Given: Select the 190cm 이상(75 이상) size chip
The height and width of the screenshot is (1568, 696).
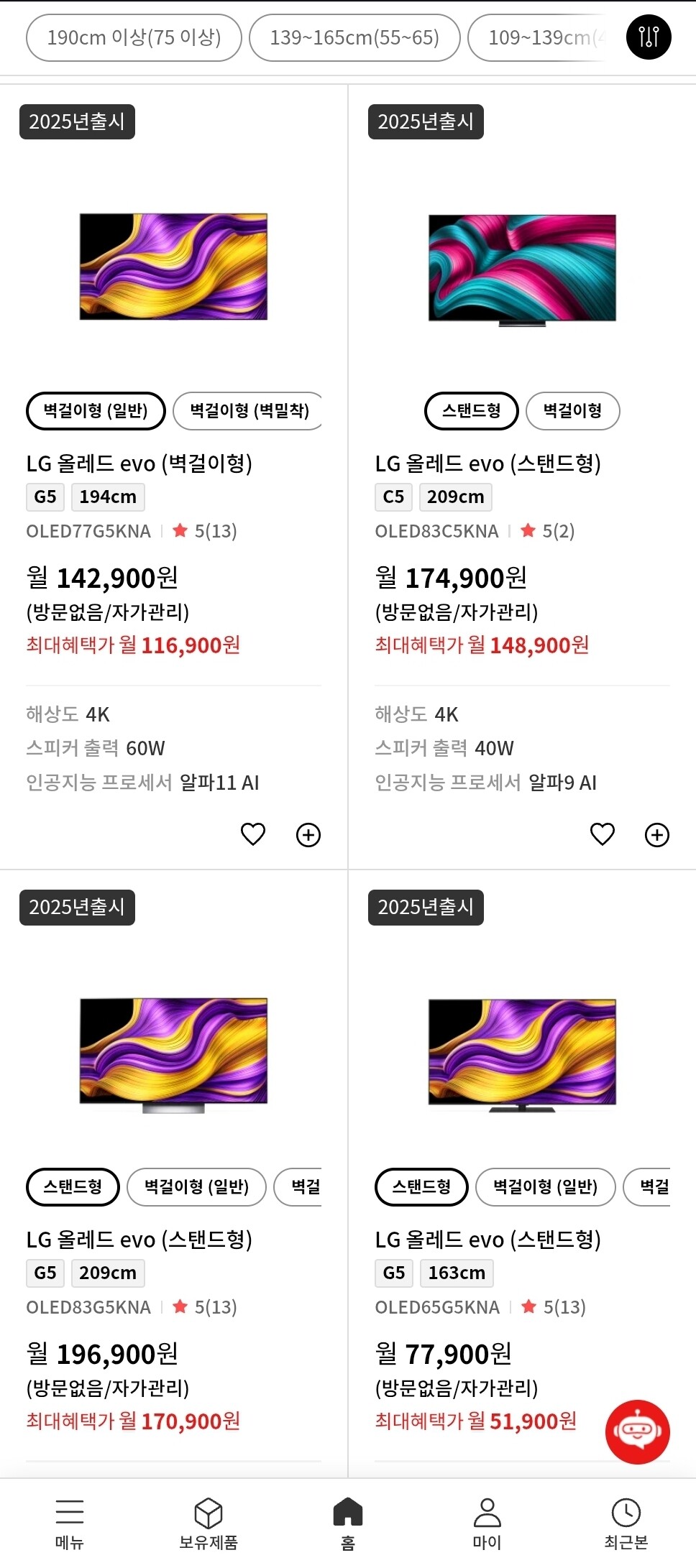Looking at the screenshot, I should click(134, 37).
